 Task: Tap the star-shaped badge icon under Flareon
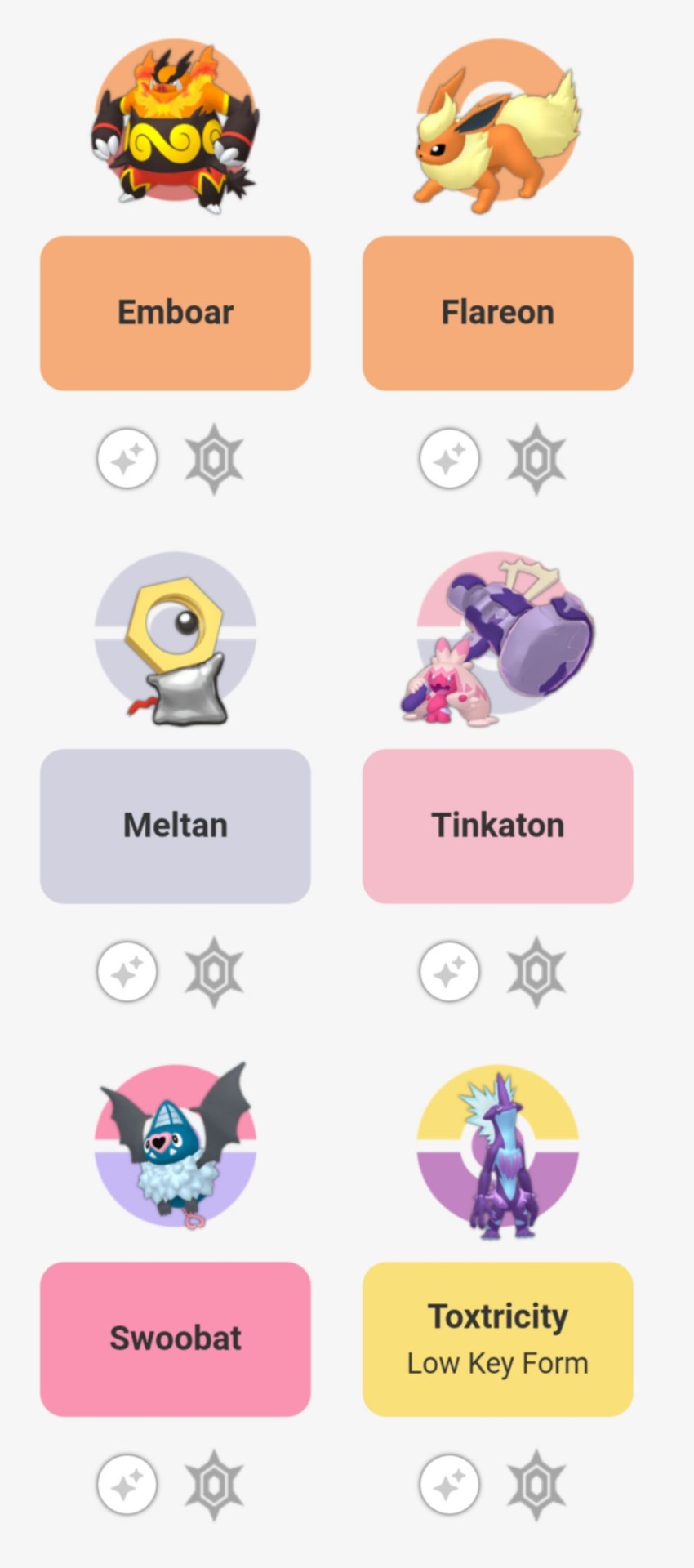tap(536, 459)
